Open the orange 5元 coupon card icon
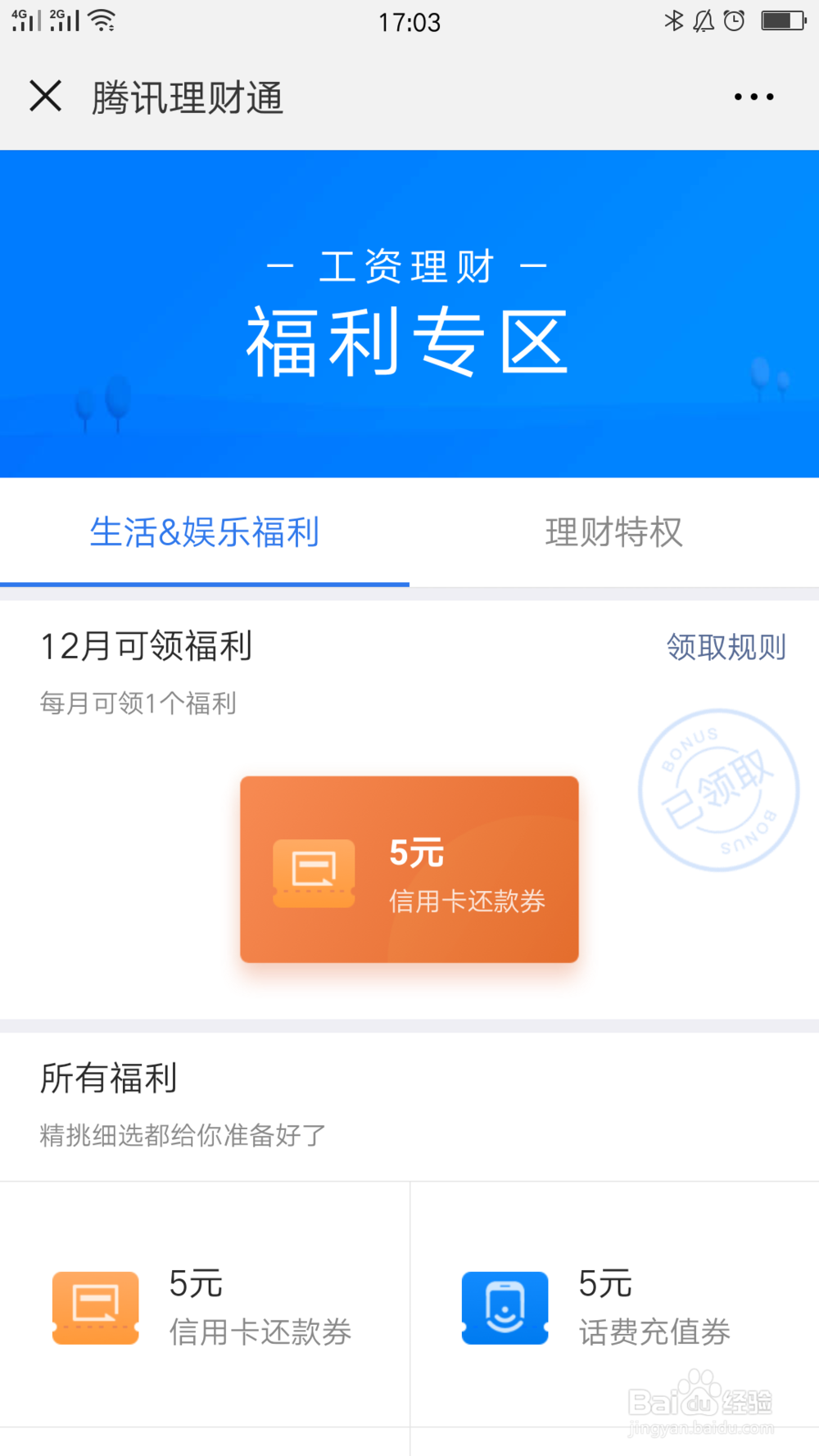819x1456 pixels. click(x=314, y=870)
